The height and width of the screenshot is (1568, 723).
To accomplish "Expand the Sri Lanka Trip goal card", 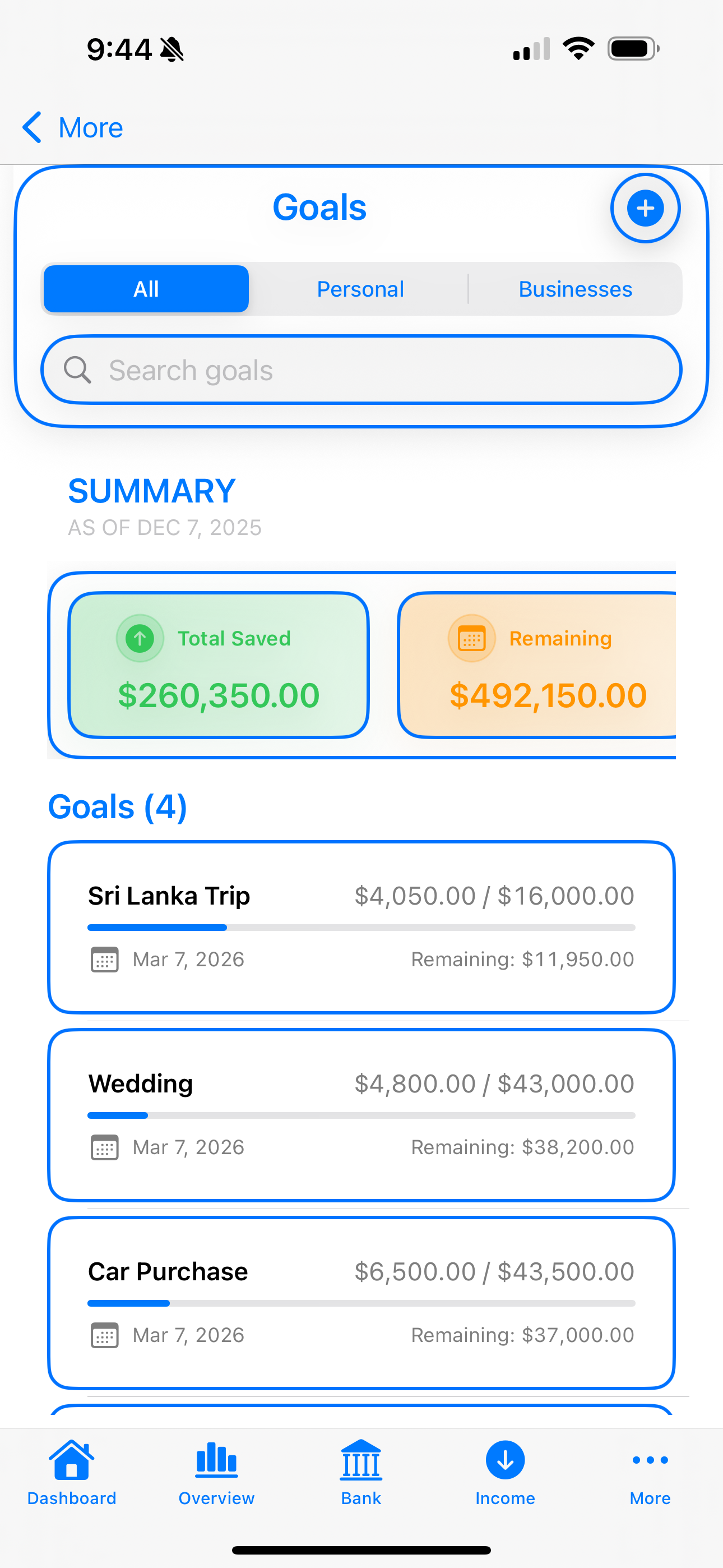I will click(x=361, y=927).
